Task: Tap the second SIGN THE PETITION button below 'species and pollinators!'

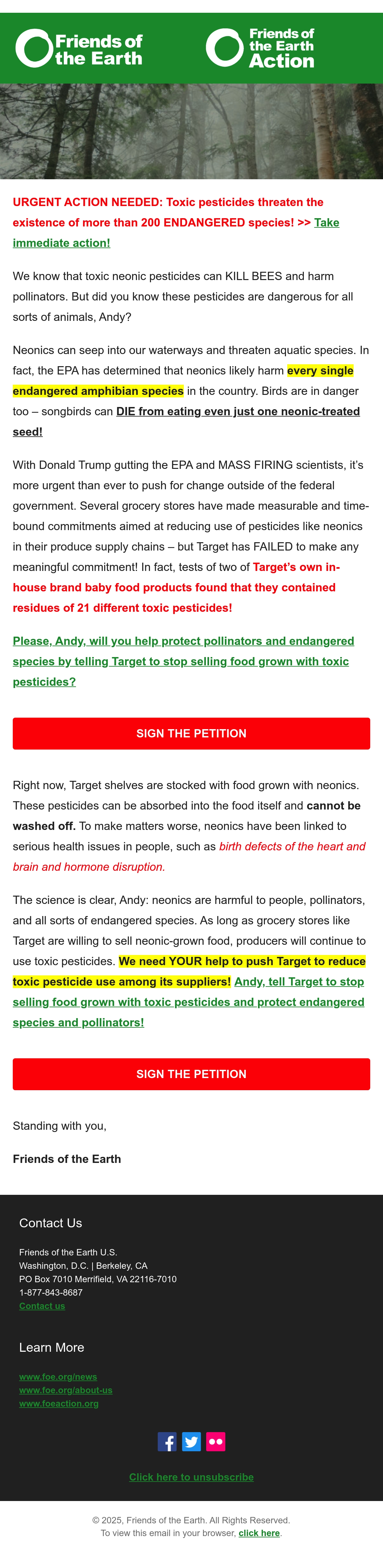Action: point(191,1074)
